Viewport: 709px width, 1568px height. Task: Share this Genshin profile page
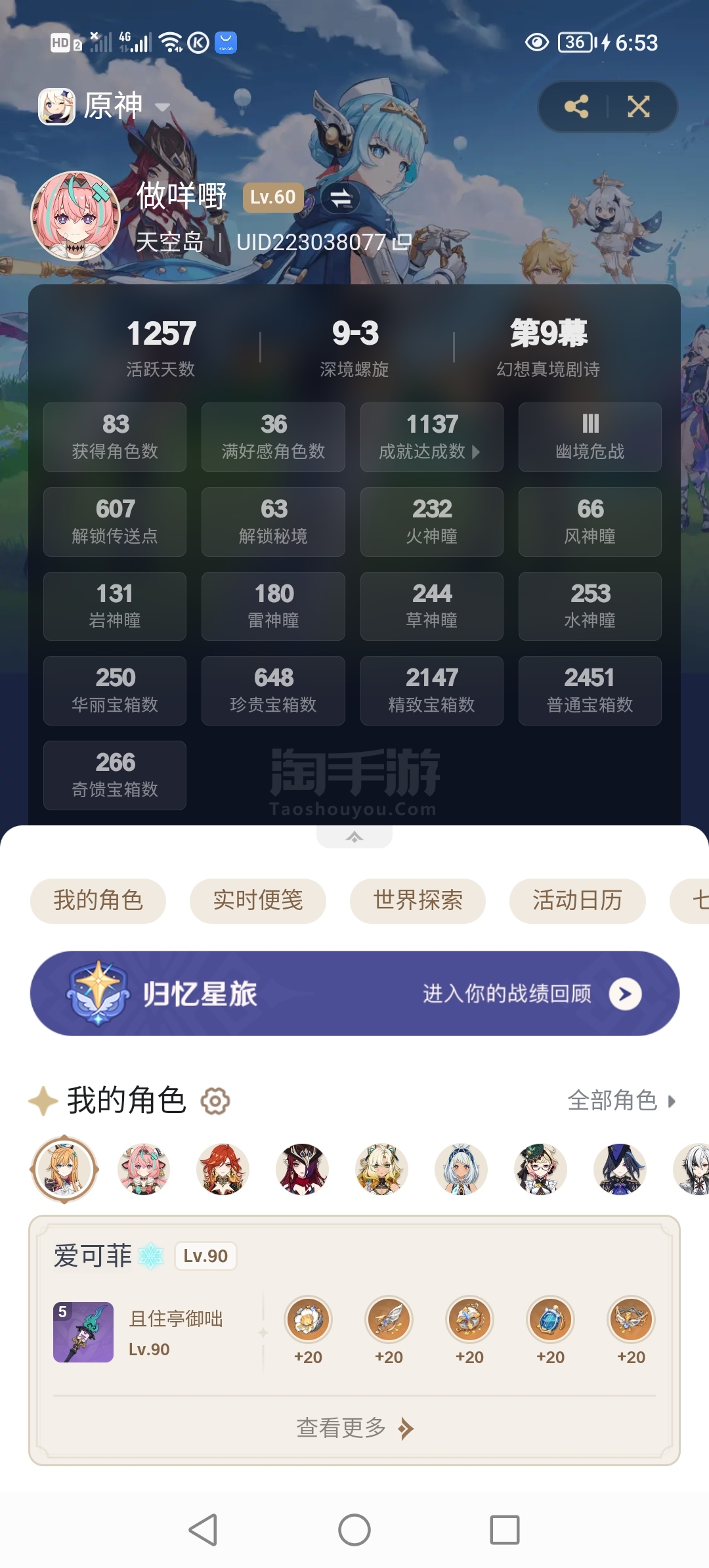(x=576, y=106)
